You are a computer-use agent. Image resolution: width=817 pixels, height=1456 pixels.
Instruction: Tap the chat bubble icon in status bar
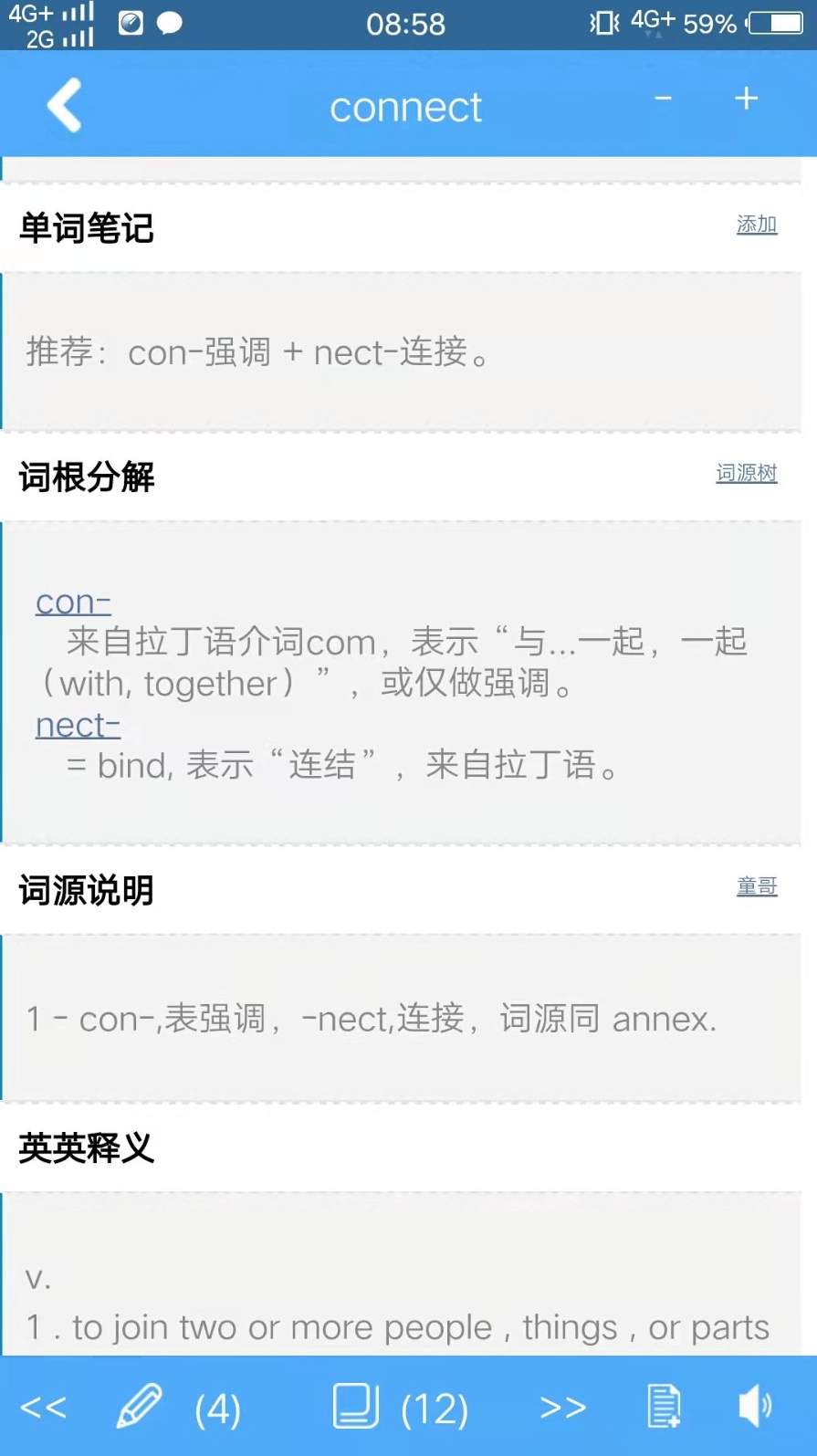[170, 23]
